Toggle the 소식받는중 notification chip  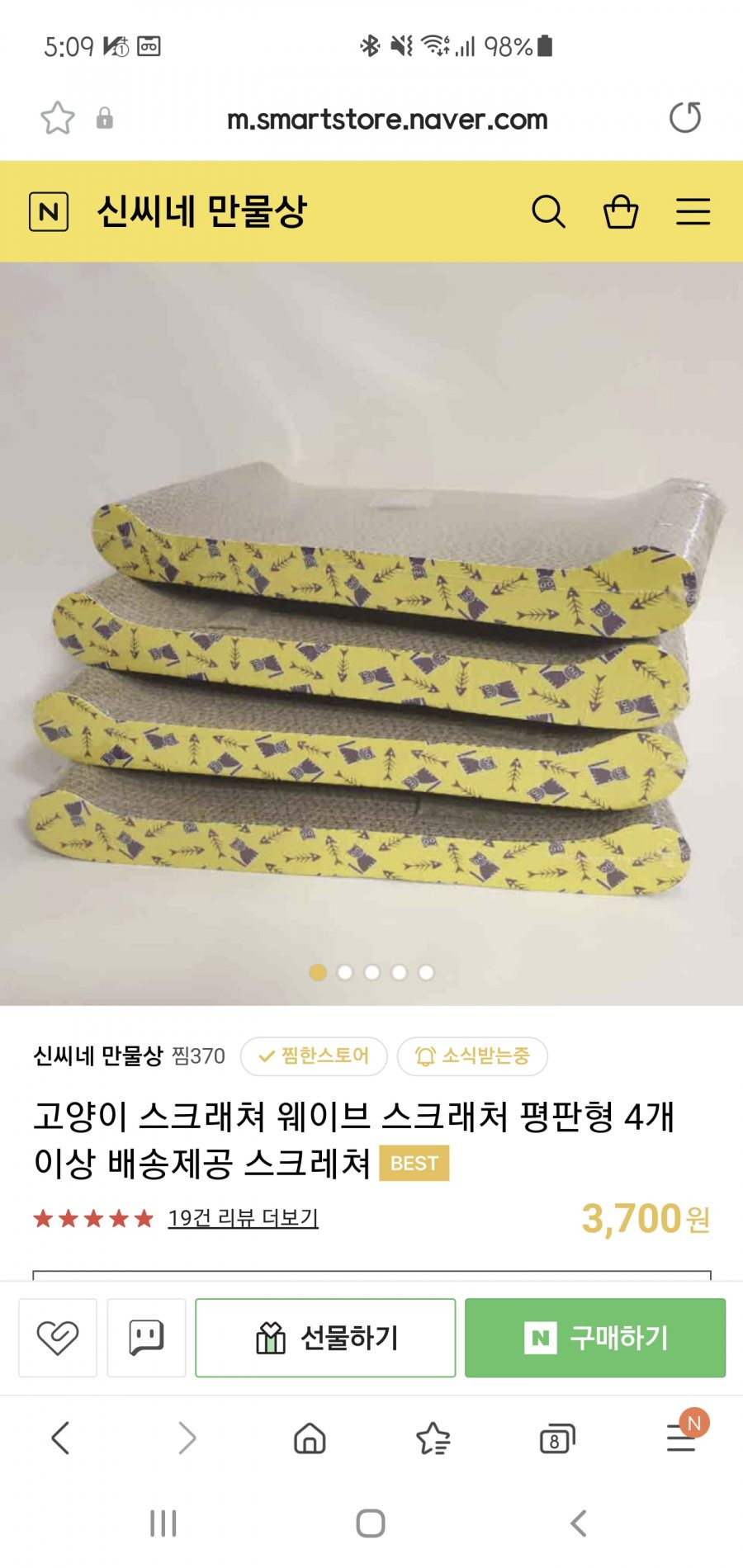[x=472, y=1056]
